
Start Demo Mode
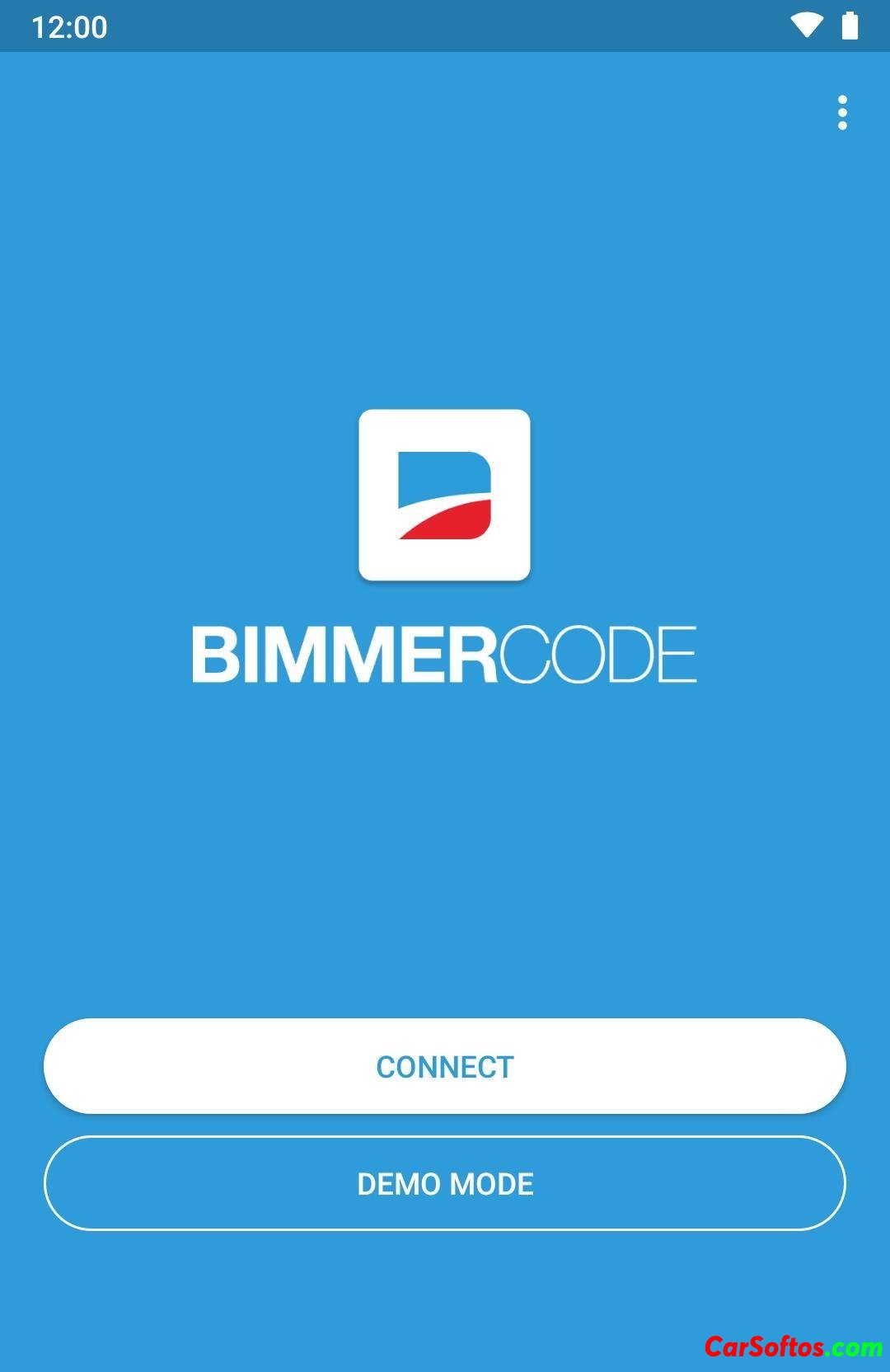(x=445, y=1183)
